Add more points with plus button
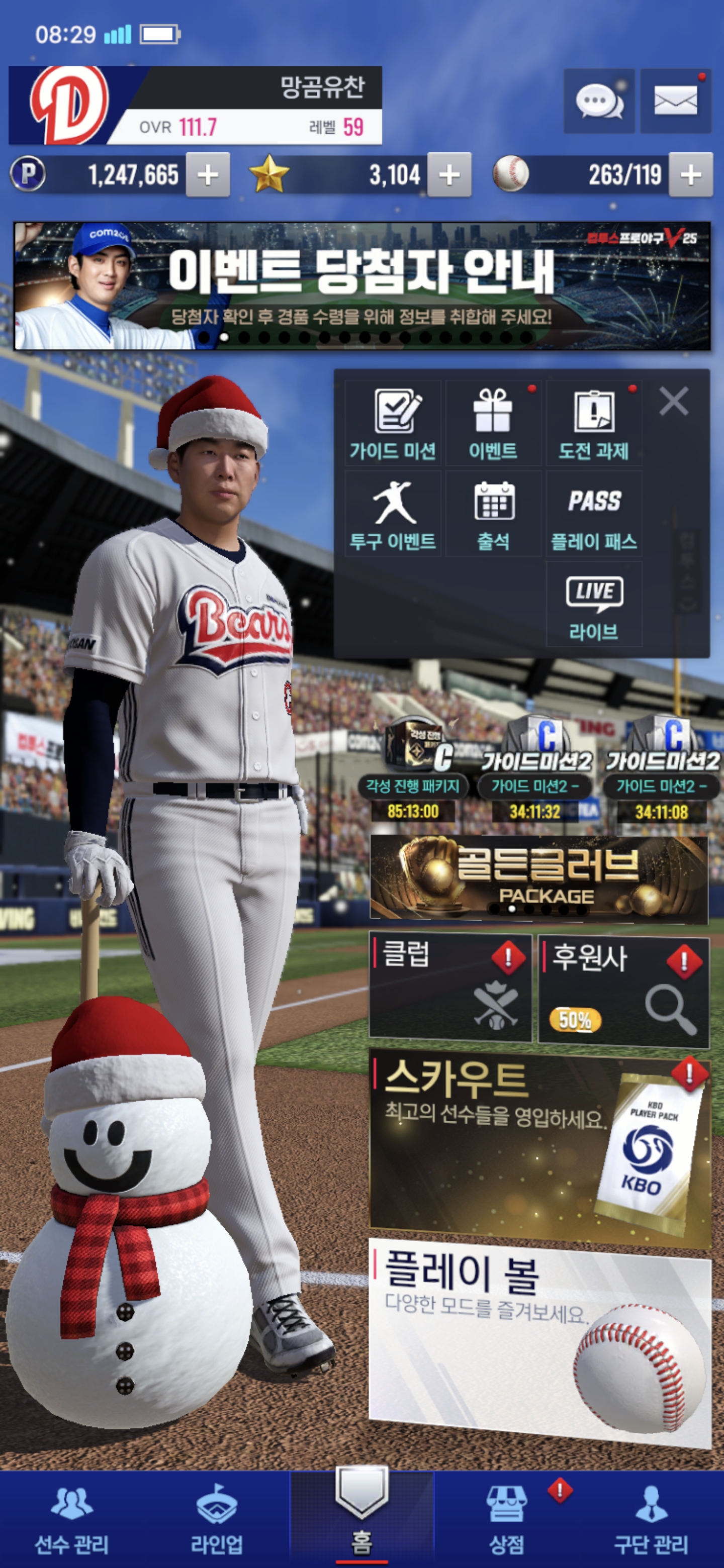 pos(208,175)
